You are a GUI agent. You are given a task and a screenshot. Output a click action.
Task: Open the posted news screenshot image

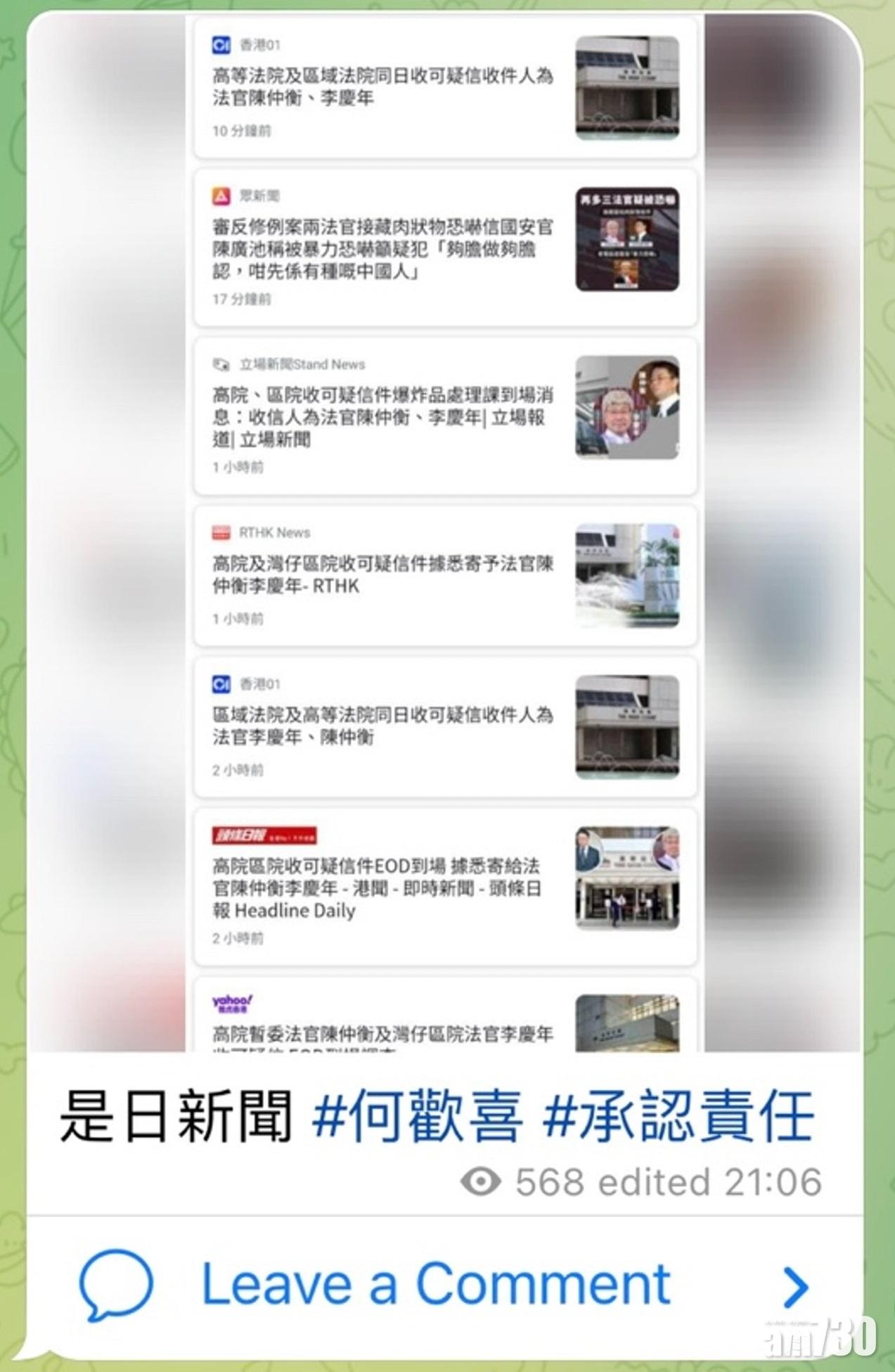[444, 534]
